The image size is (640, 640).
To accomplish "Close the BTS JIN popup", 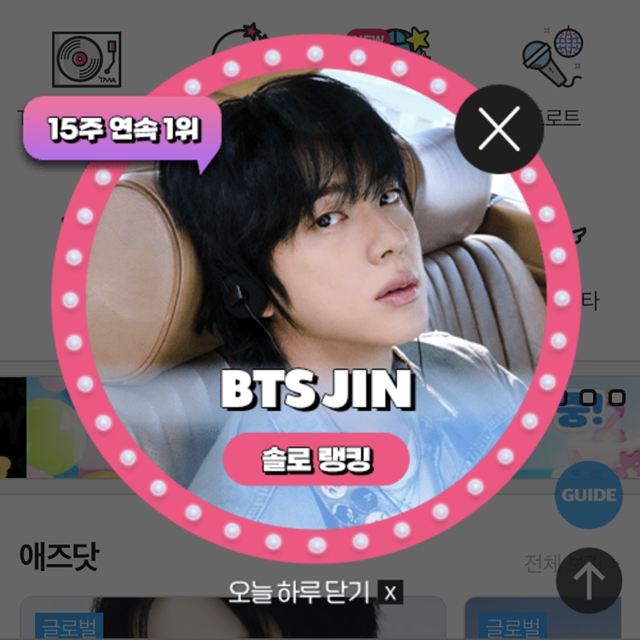I will [x=499, y=130].
